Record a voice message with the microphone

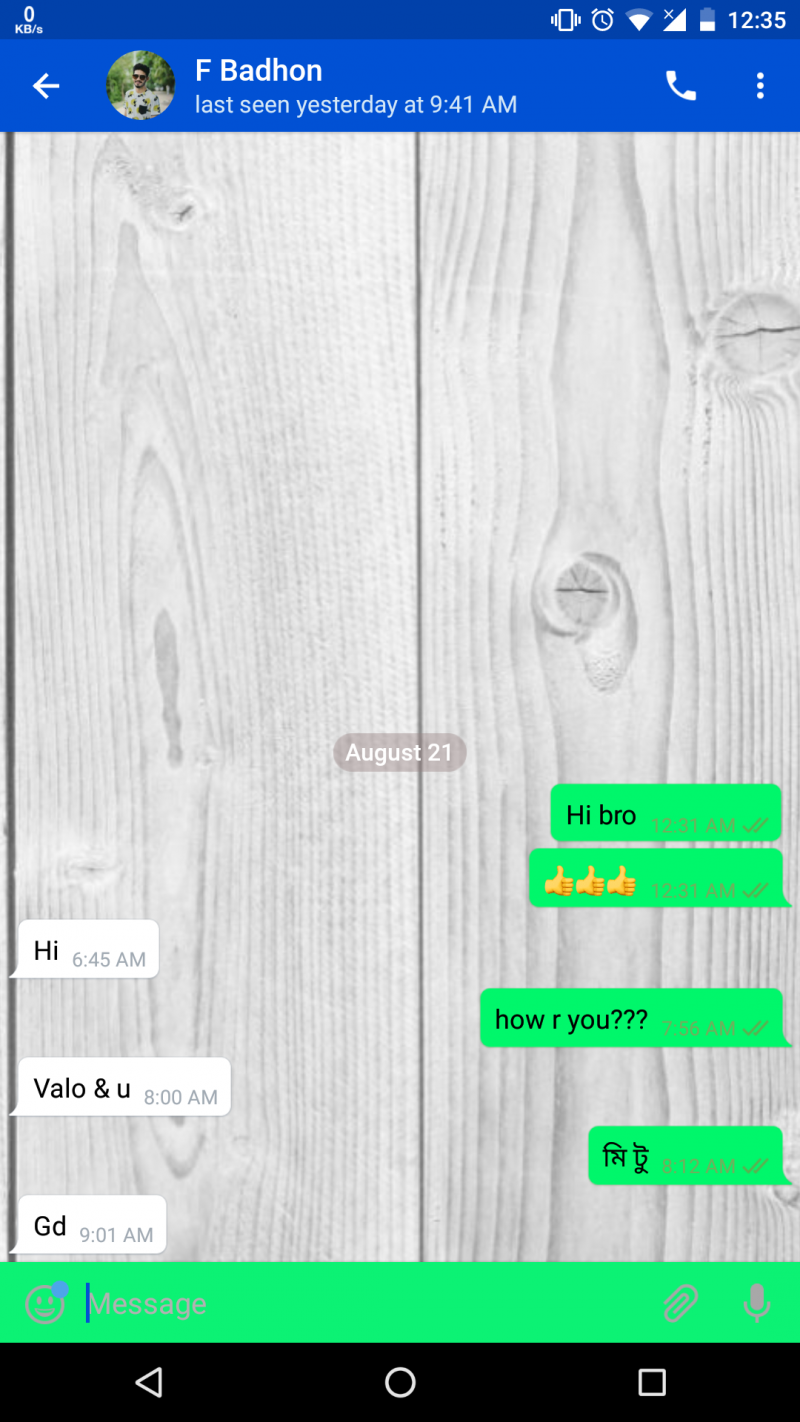tap(757, 1303)
